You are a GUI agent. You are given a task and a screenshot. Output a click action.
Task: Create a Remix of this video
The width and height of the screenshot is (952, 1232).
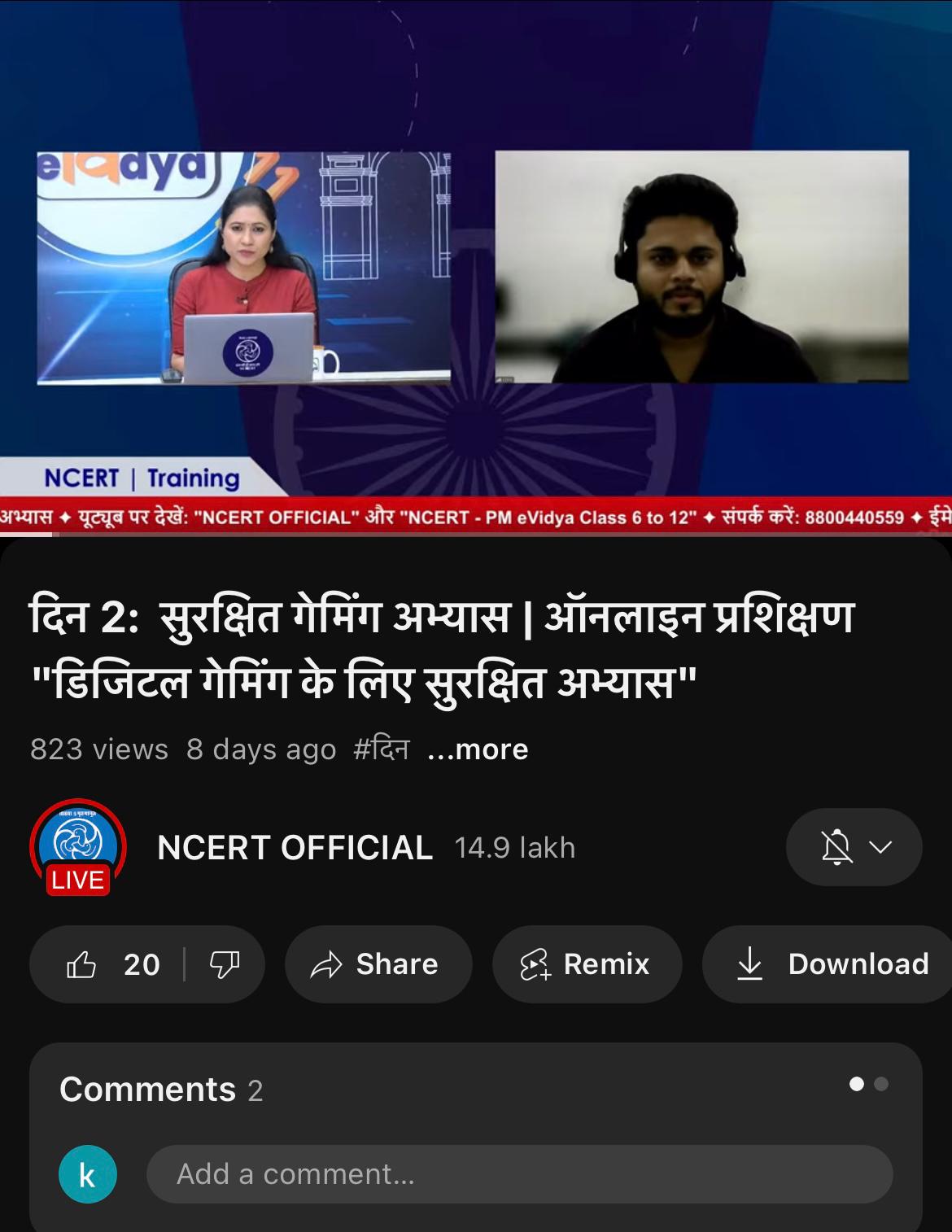(586, 964)
